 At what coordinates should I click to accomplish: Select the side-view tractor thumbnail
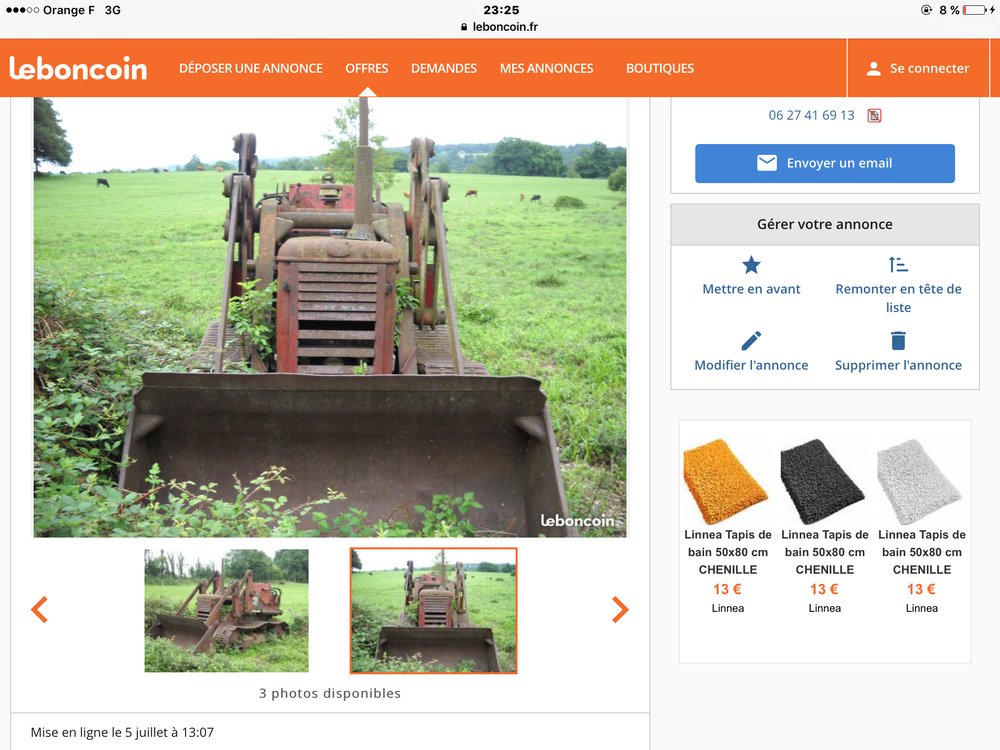226,610
